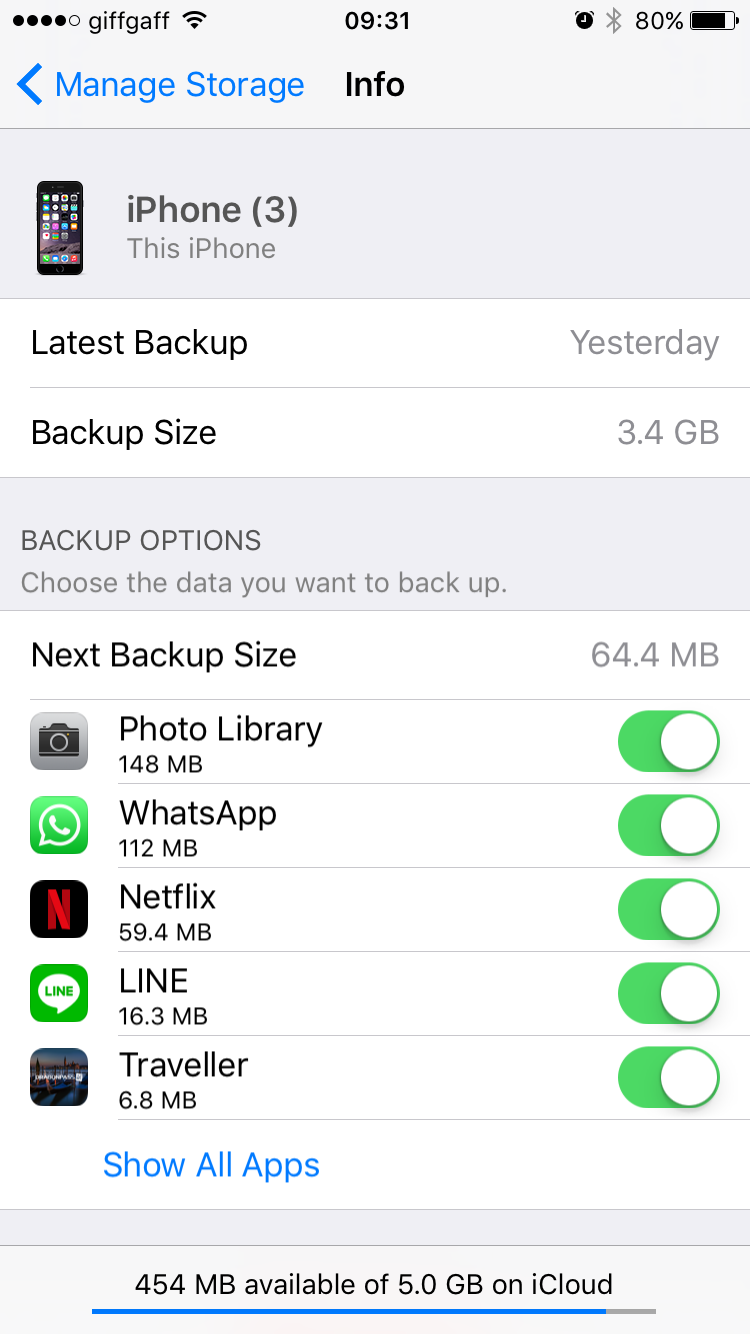
Task: Turn off WhatsApp backup
Action: point(669,826)
